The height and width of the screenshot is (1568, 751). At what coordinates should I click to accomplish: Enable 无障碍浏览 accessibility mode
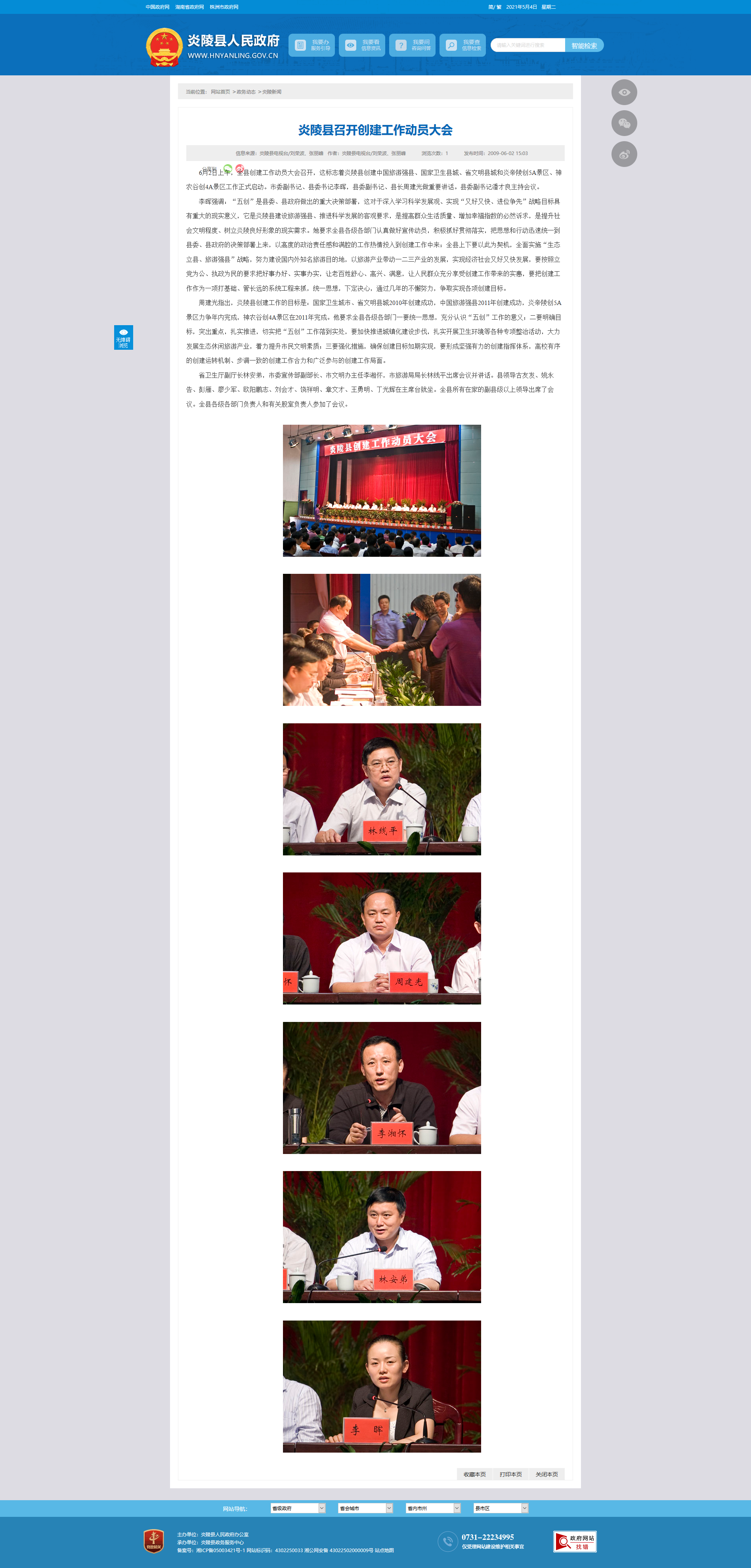123,337
